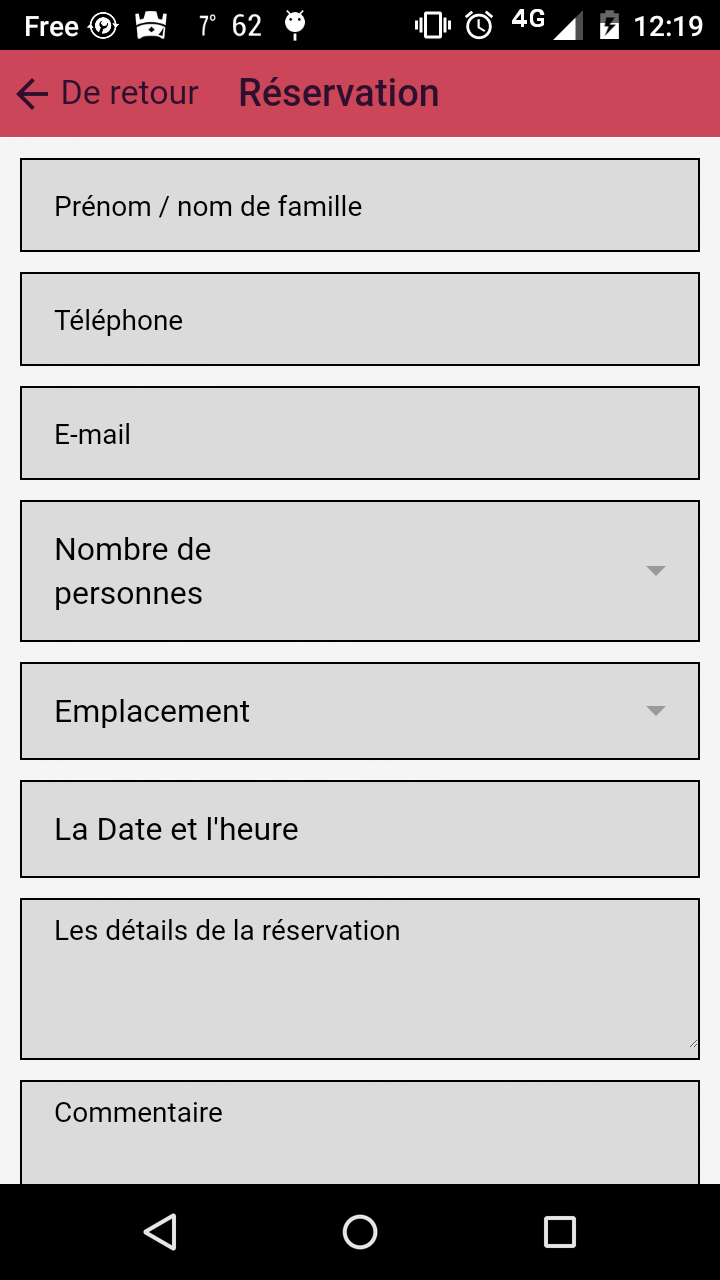Select the E-mail text field
The image size is (720, 1280).
click(360, 433)
